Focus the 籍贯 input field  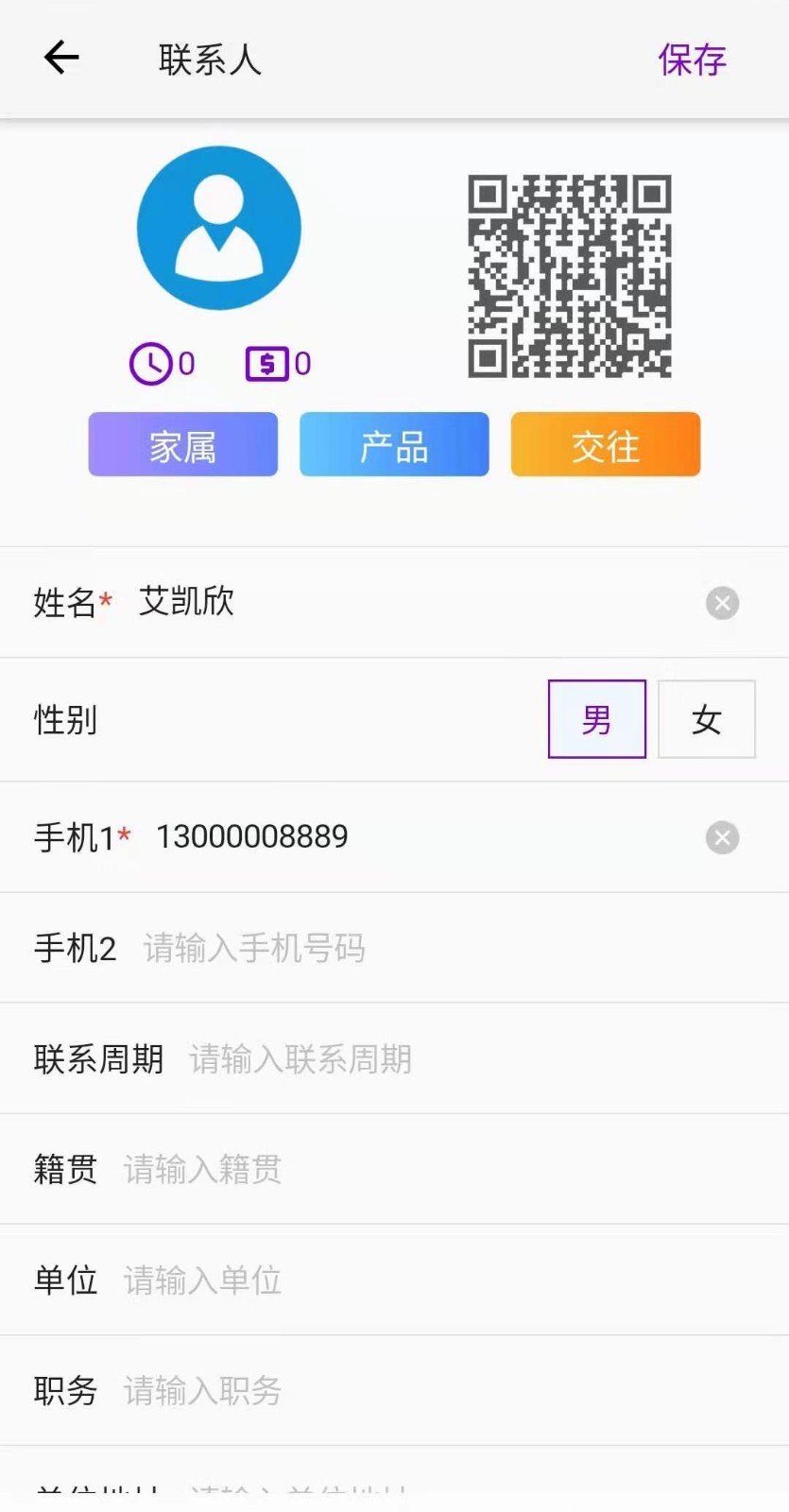[444, 1170]
